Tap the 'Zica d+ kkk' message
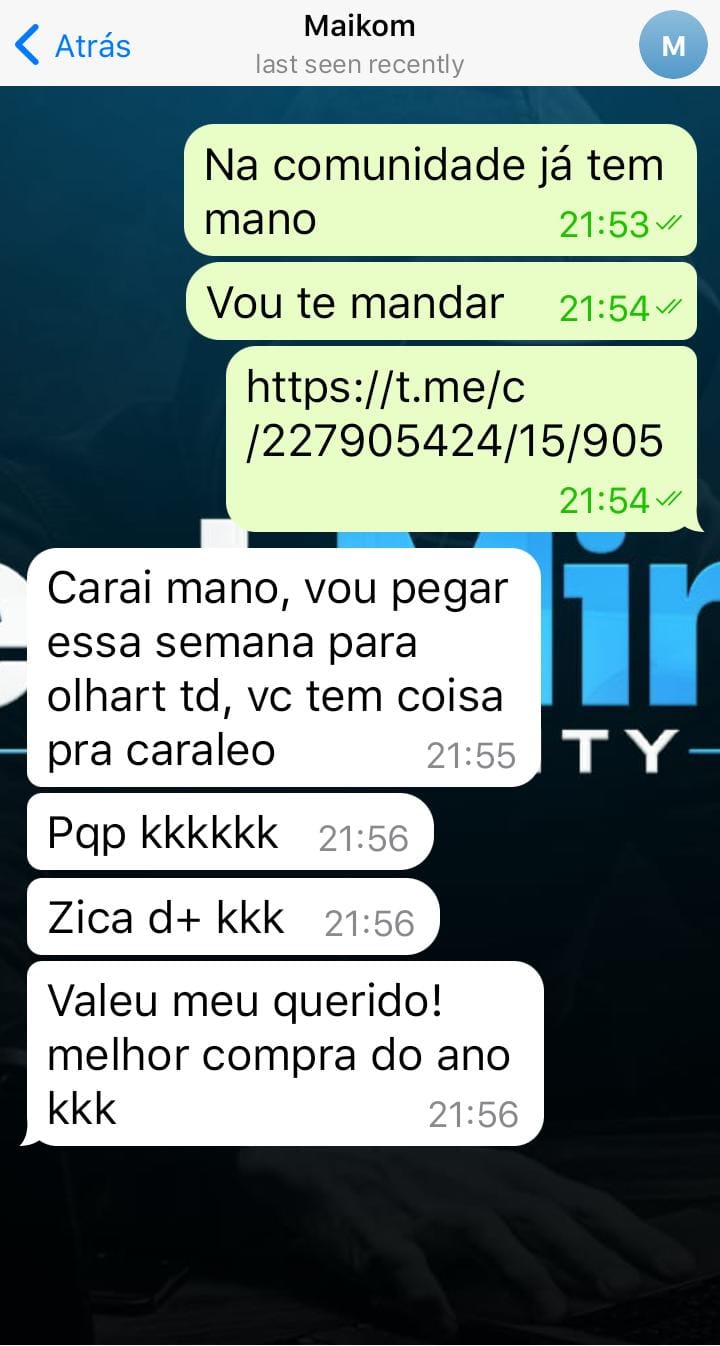 (232, 916)
